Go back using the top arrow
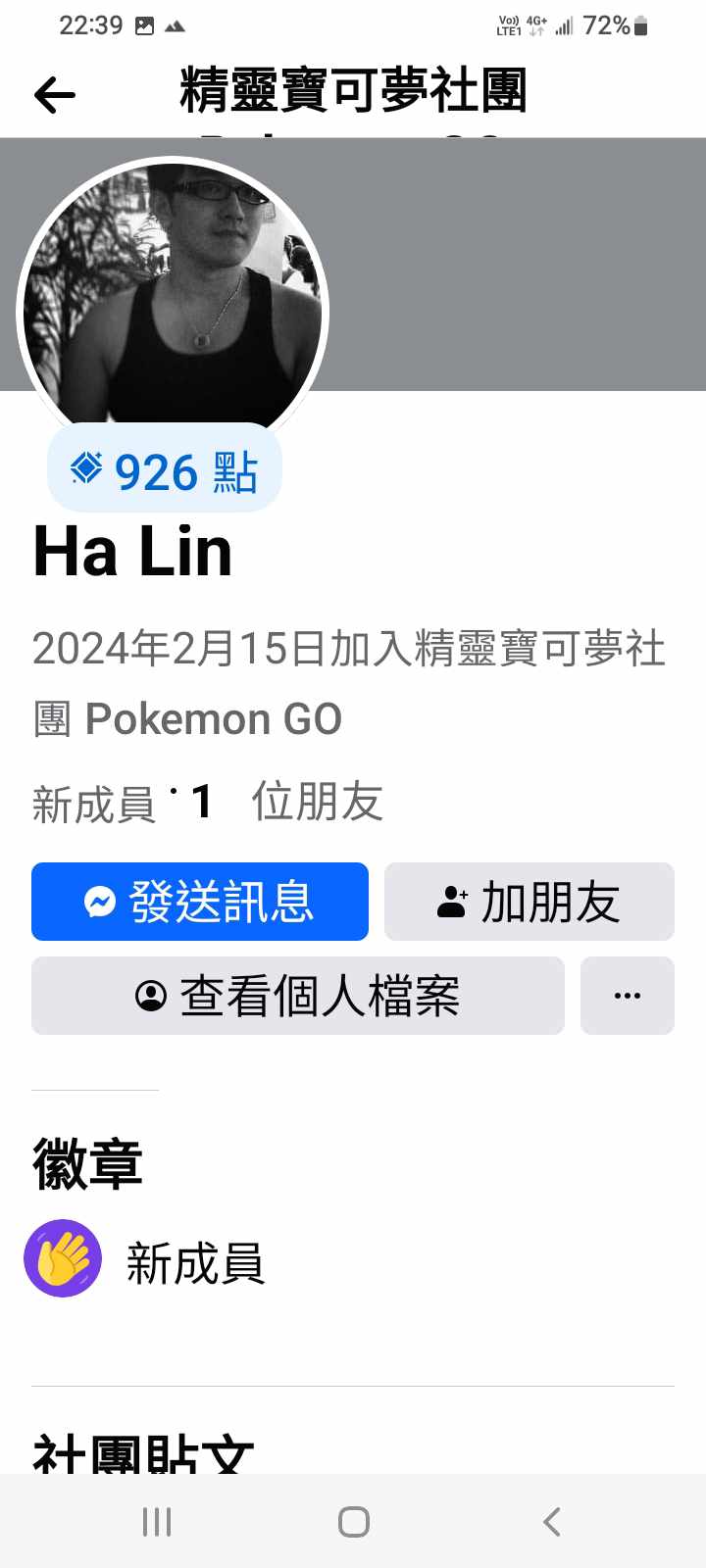This screenshot has width=706, height=1568. [x=55, y=95]
